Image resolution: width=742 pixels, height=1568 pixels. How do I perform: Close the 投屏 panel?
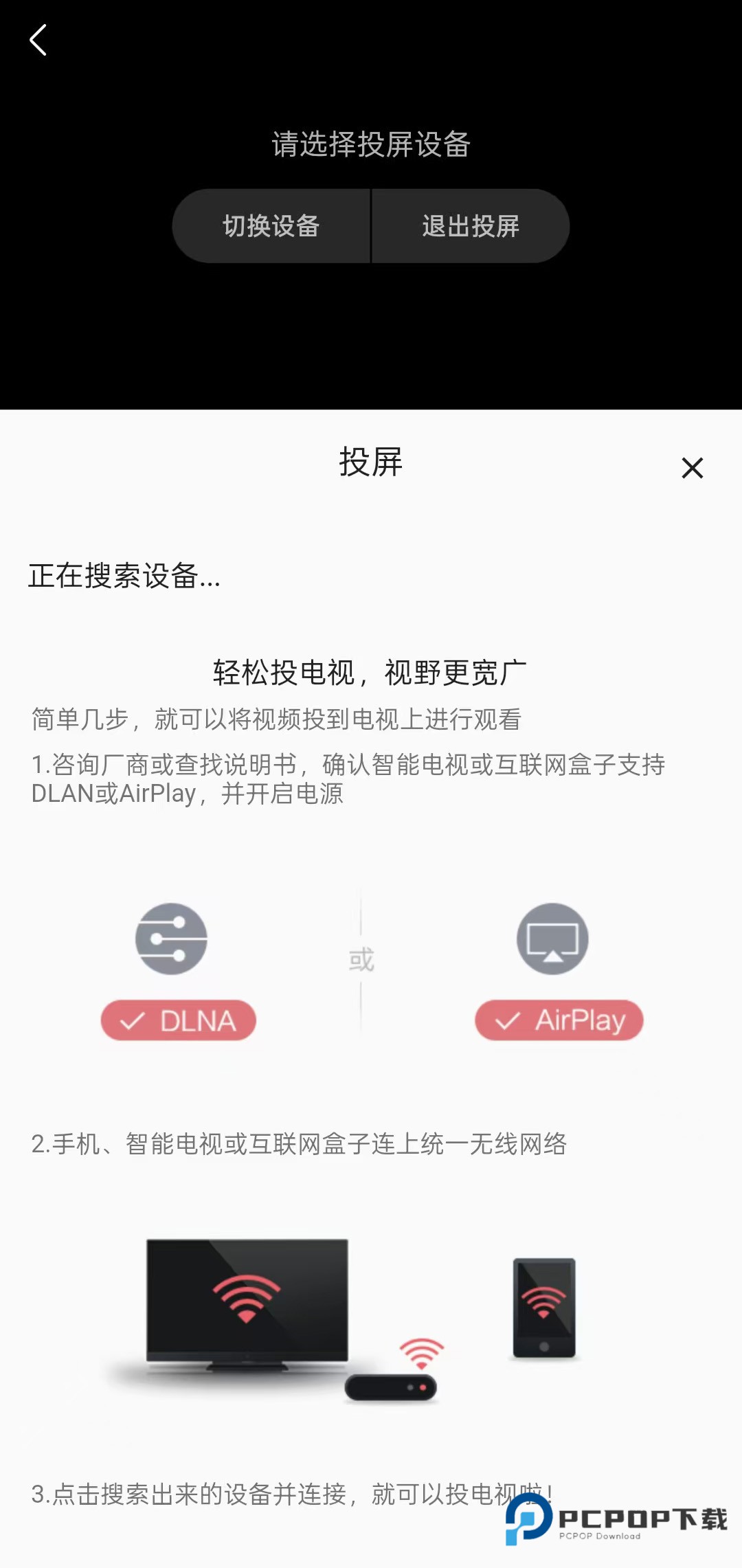[692, 468]
